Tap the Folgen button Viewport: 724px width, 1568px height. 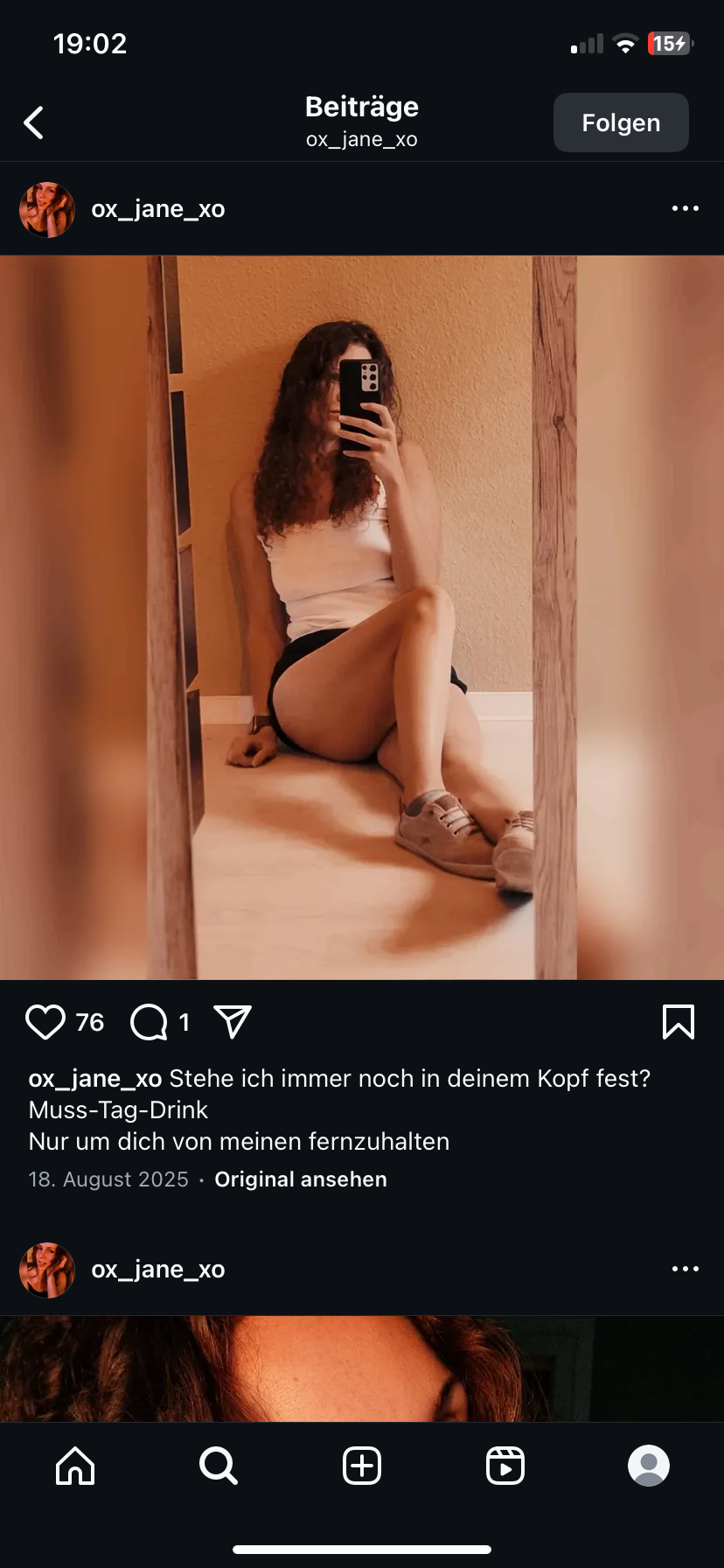click(x=621, y=123)
